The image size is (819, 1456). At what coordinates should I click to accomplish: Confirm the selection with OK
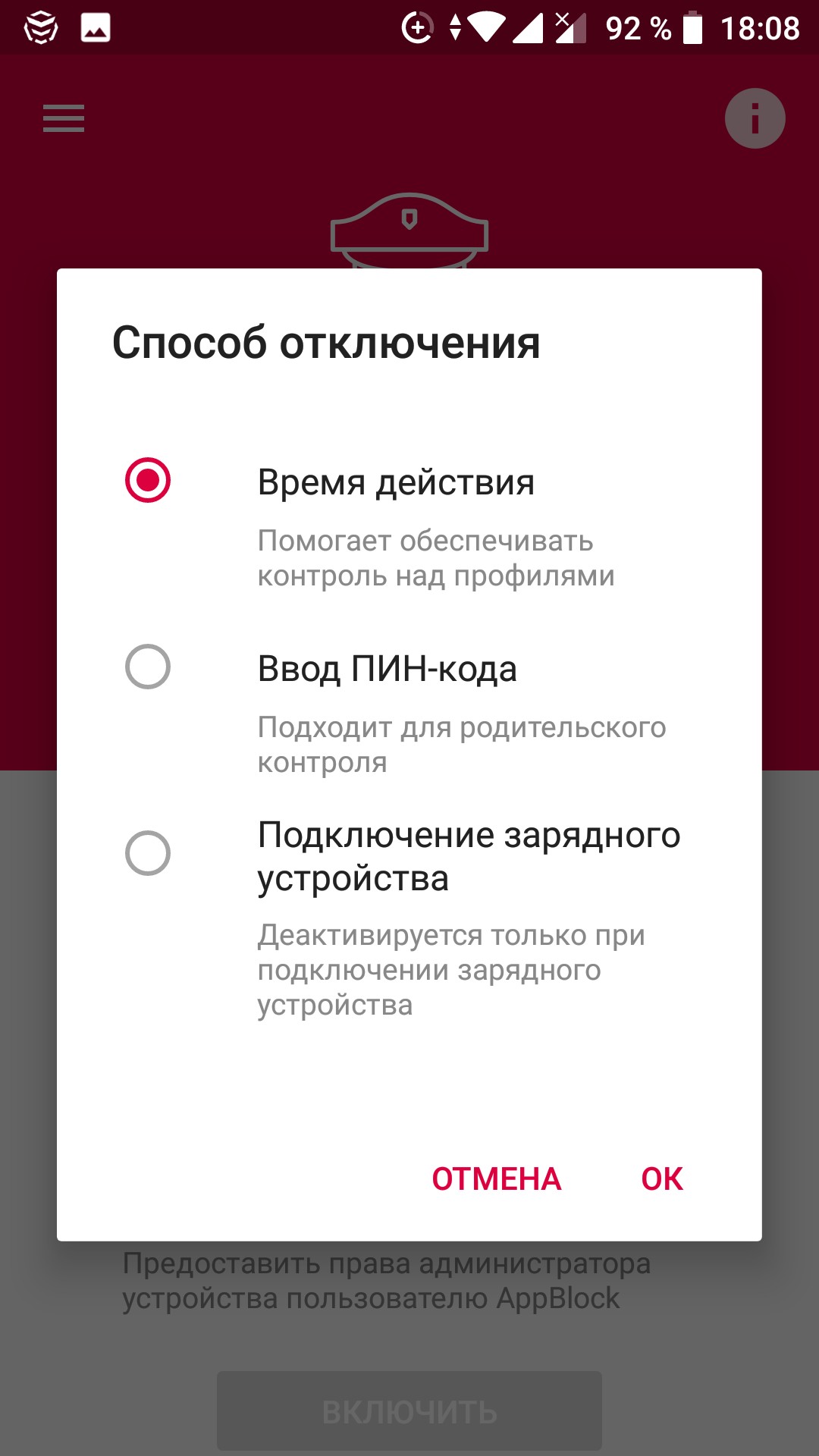point(662,1179)
